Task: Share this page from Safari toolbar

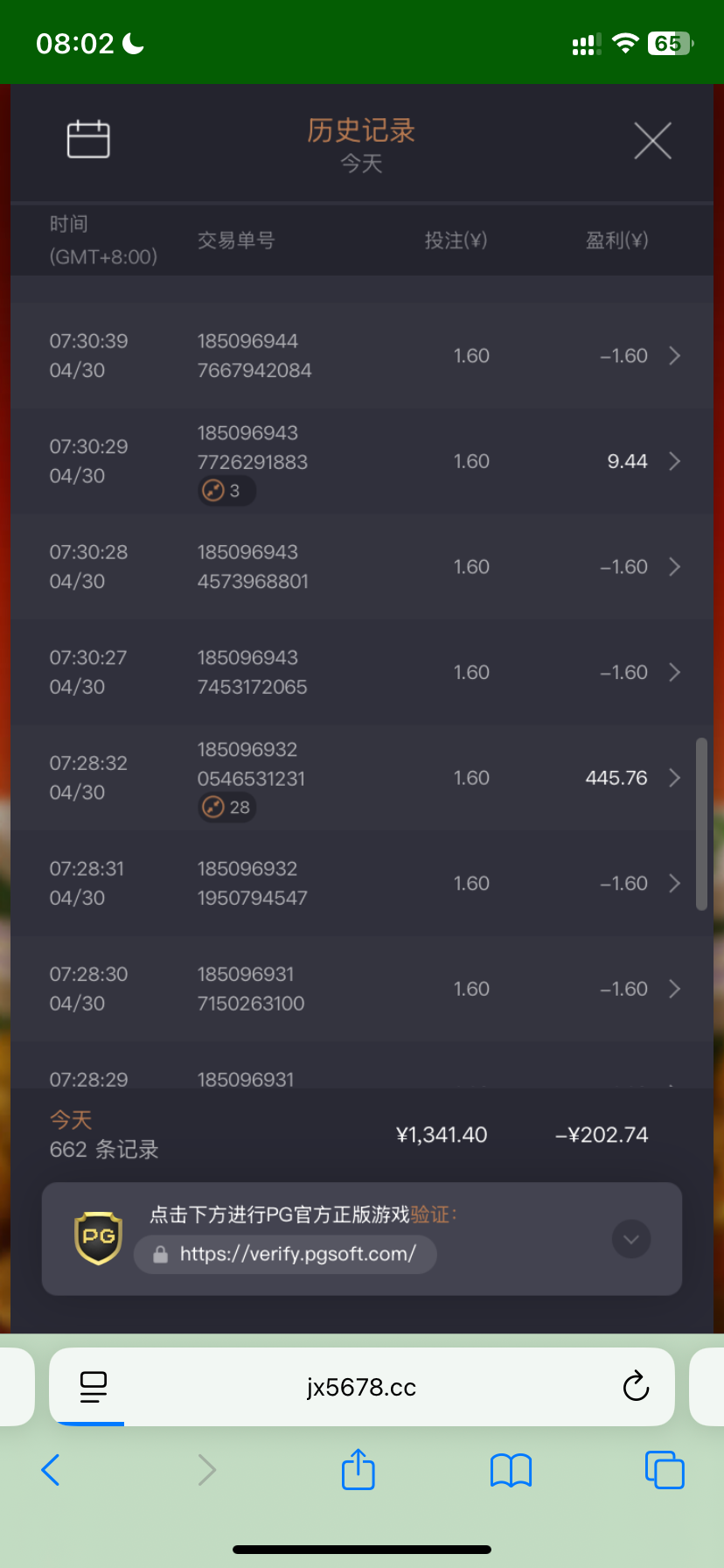Action: 359,1469
